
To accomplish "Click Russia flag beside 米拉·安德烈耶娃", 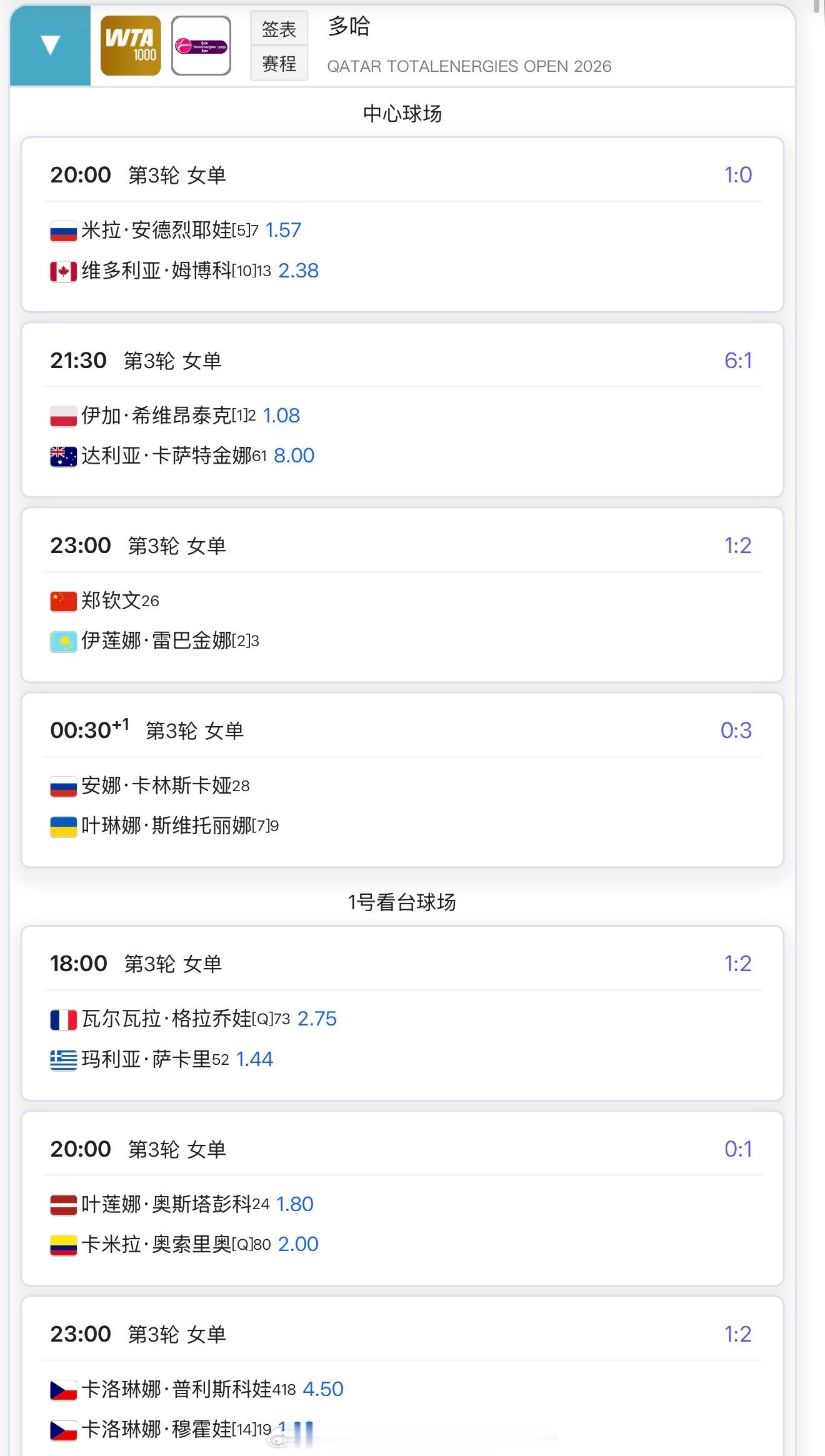I will point(62,230).
